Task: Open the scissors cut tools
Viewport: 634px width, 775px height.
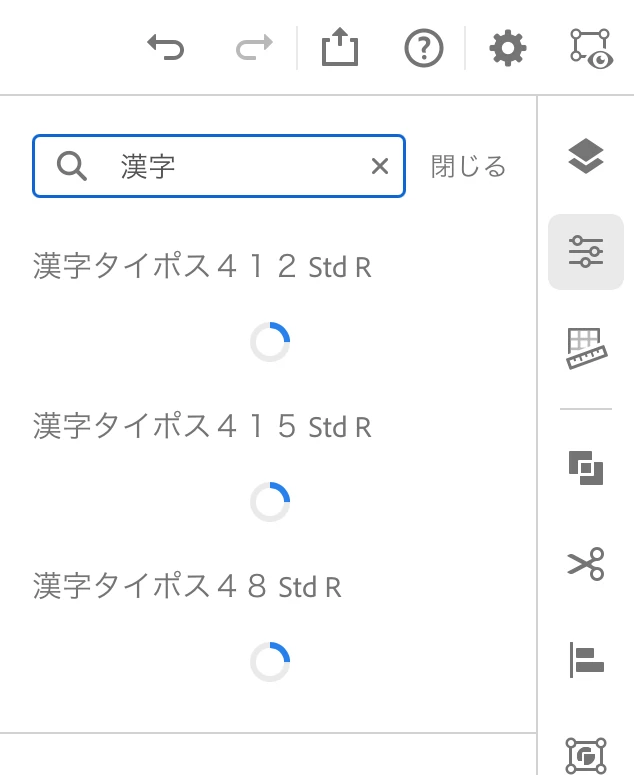Action: coord(586,564)
